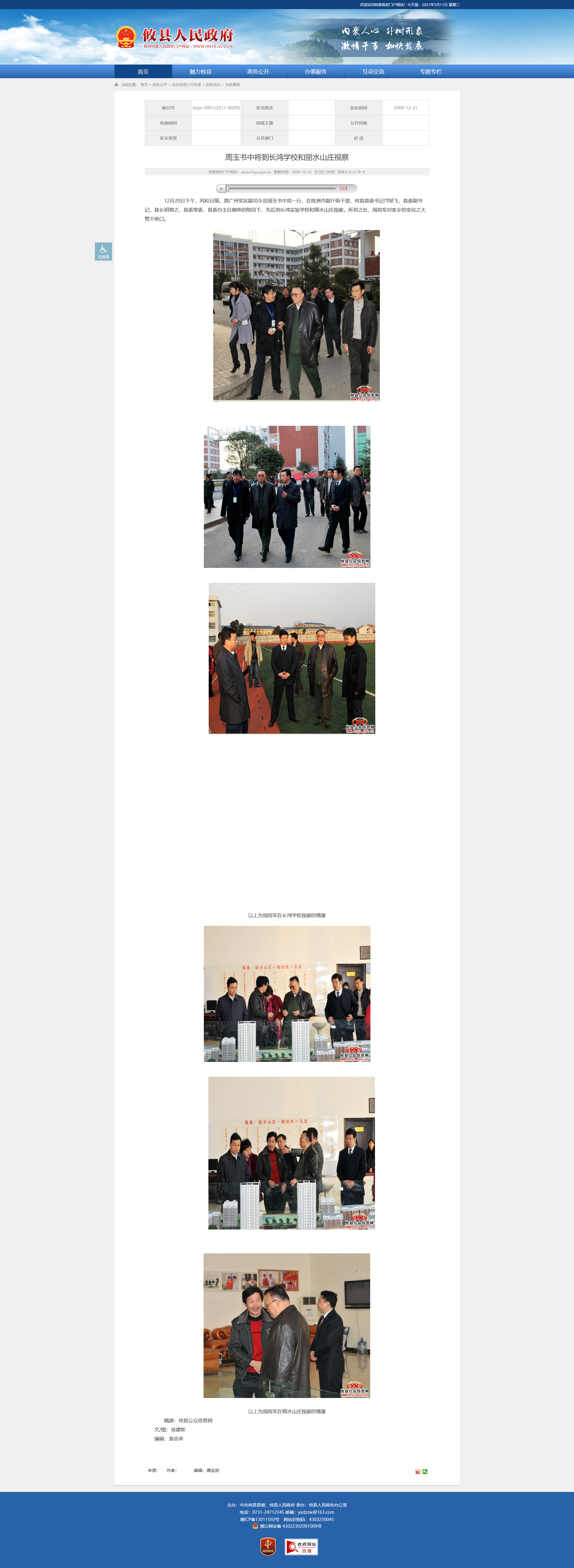Share the article to Weibo
The height and width of the screenshot is (1568, 574).
click(418, 1471)
